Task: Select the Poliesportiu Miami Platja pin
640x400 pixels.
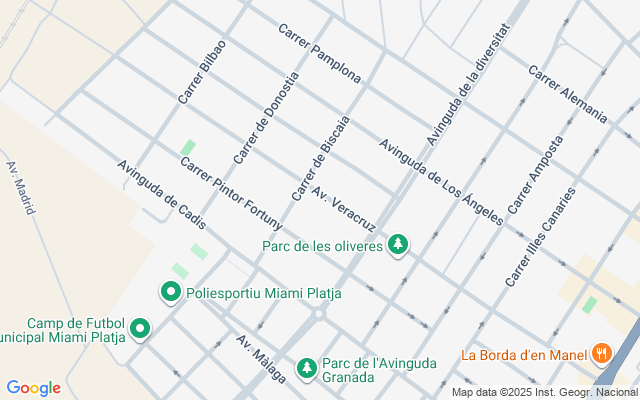Action: click(x=171, y=292)
